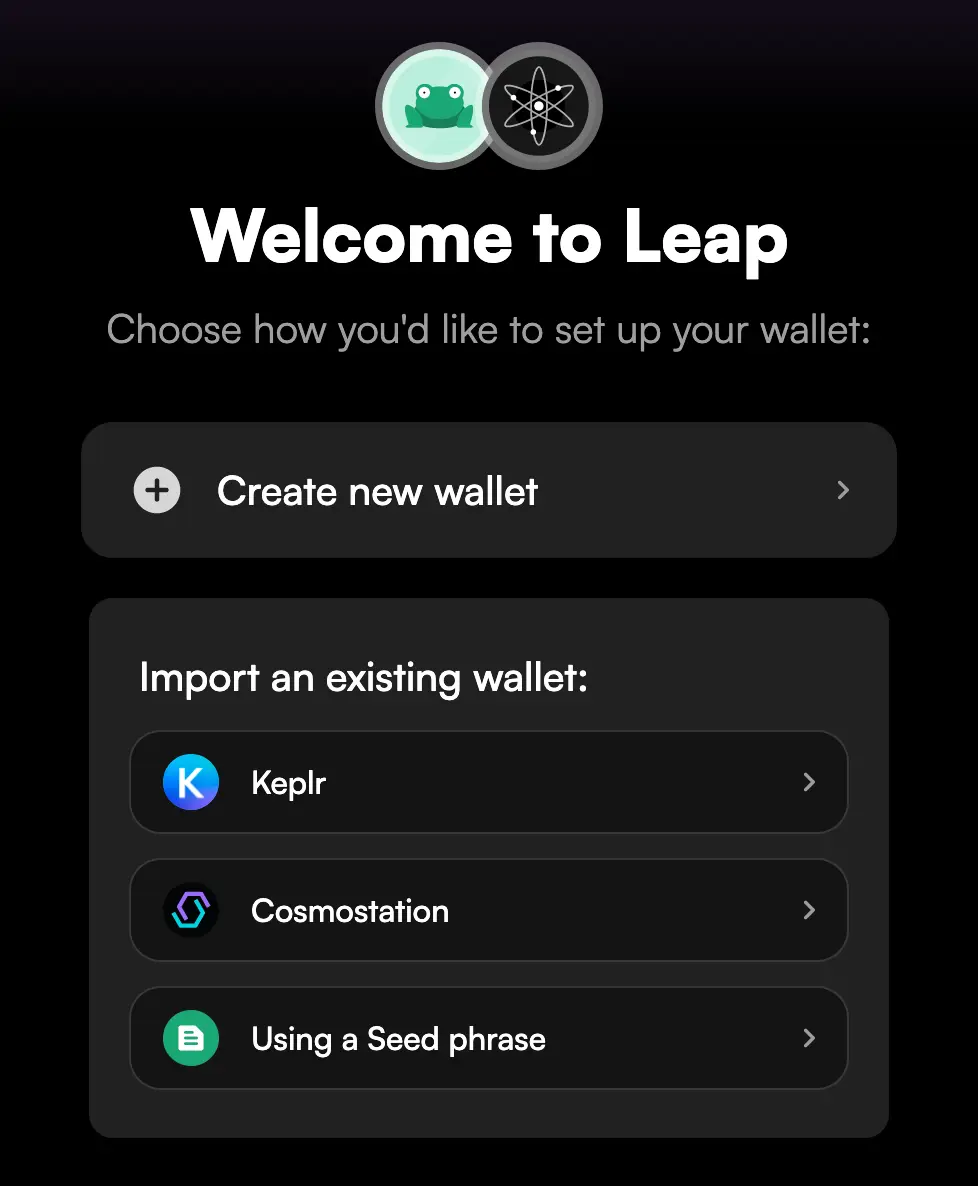Click the Keplr wallet 'K' icon

tap(191, 782)
